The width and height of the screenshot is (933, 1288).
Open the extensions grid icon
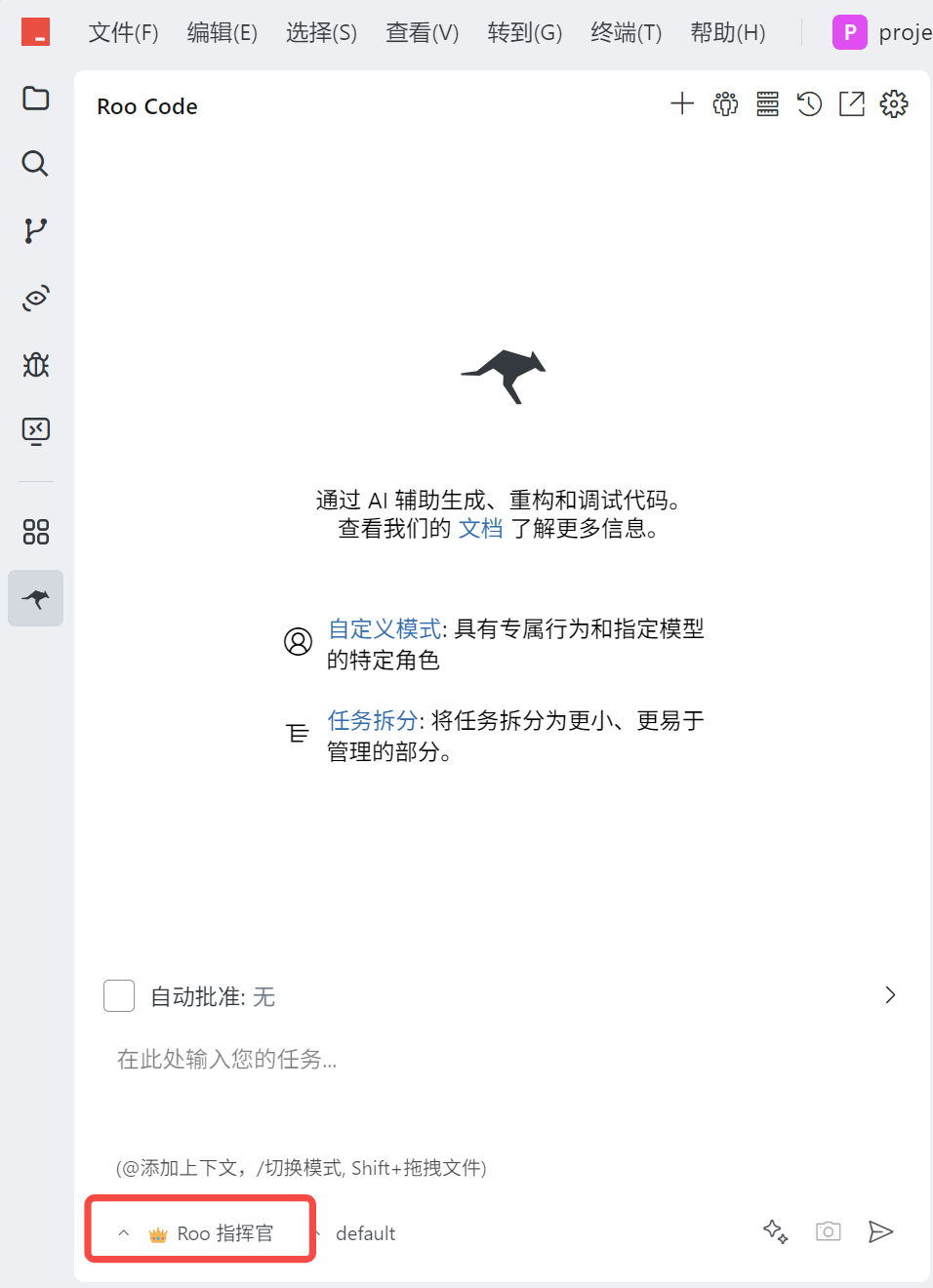point(36,532)
